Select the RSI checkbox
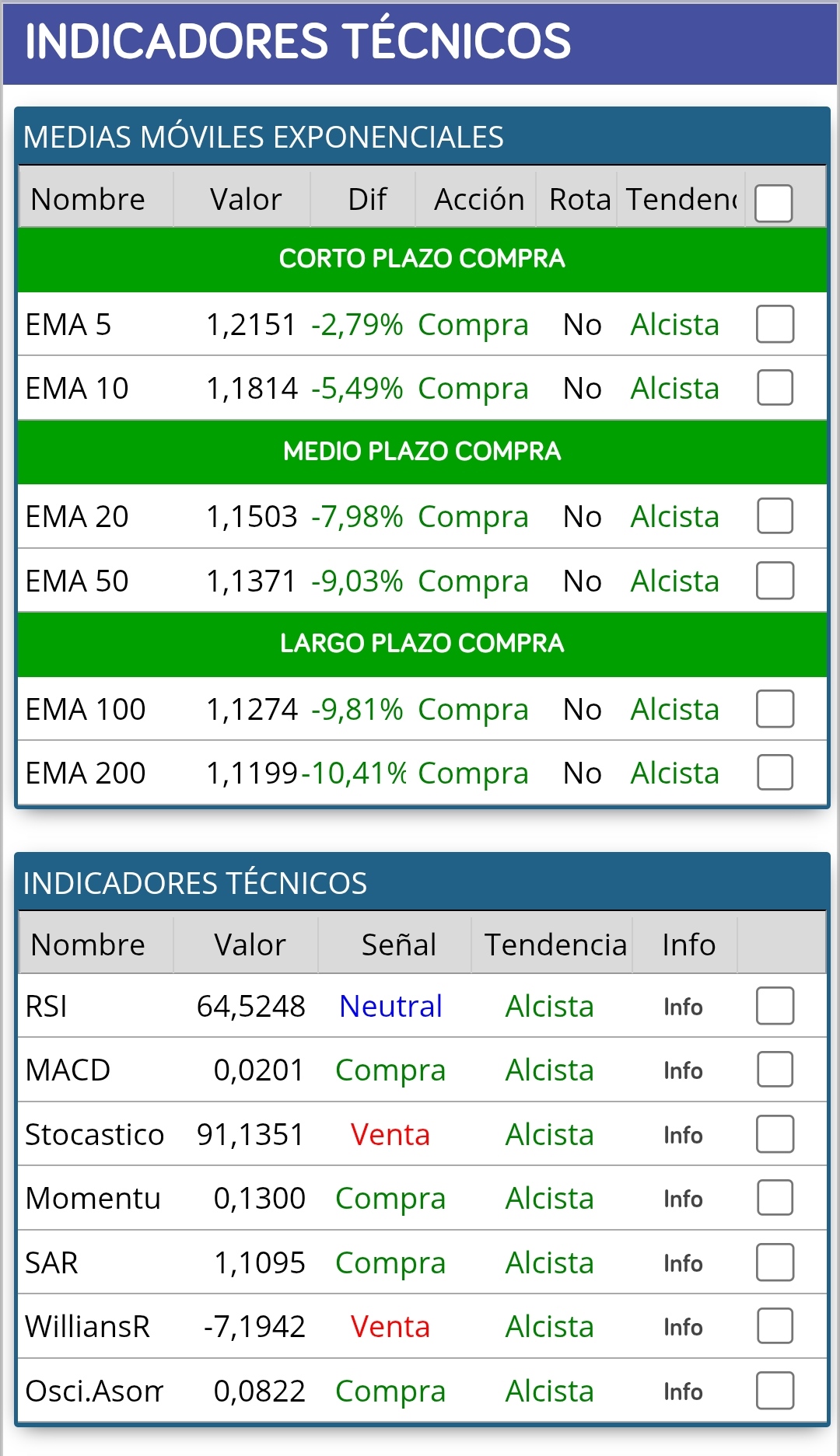The width and height of the screenshot is (840, 1456). pyautogui.click(x=775, y=1006)
